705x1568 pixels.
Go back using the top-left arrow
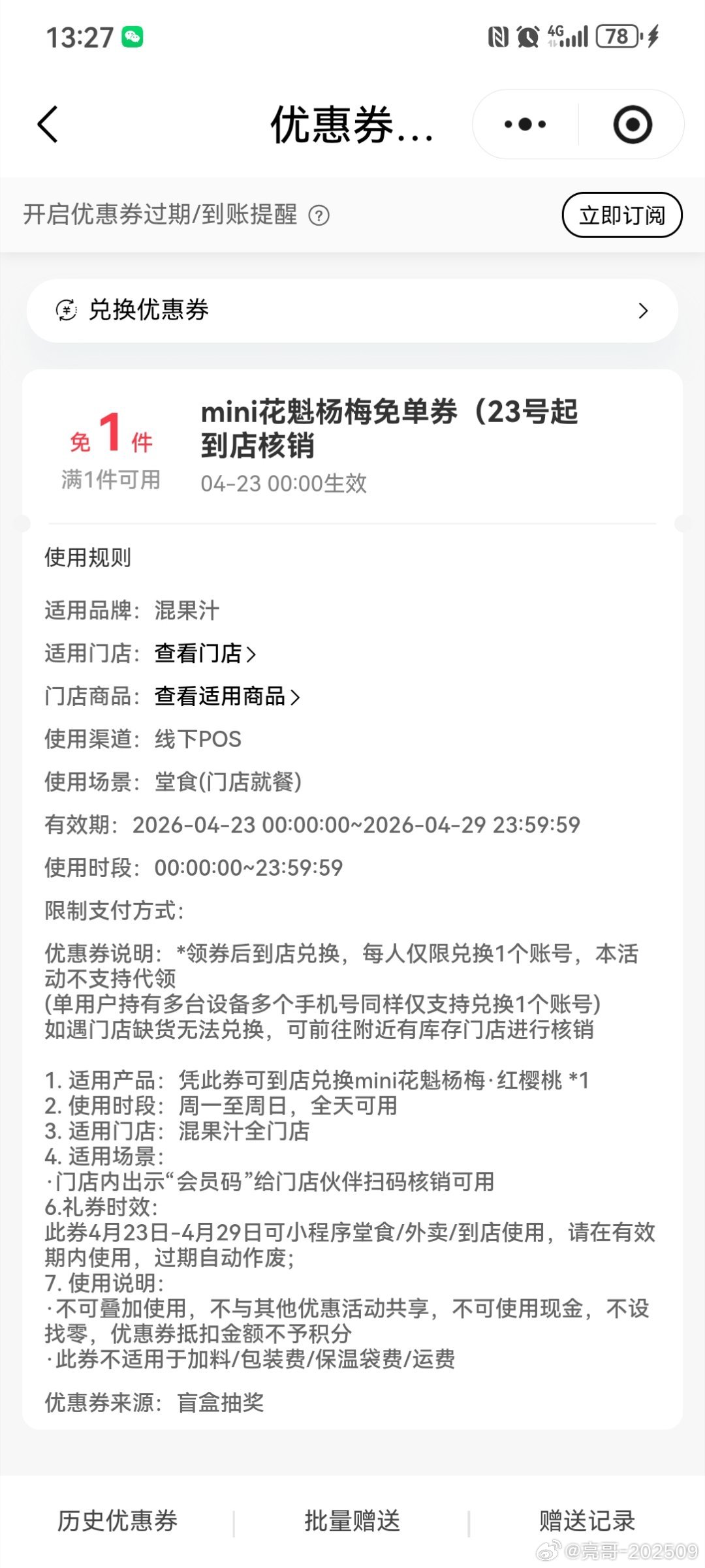pyautogui.click(x=48, y=124)
